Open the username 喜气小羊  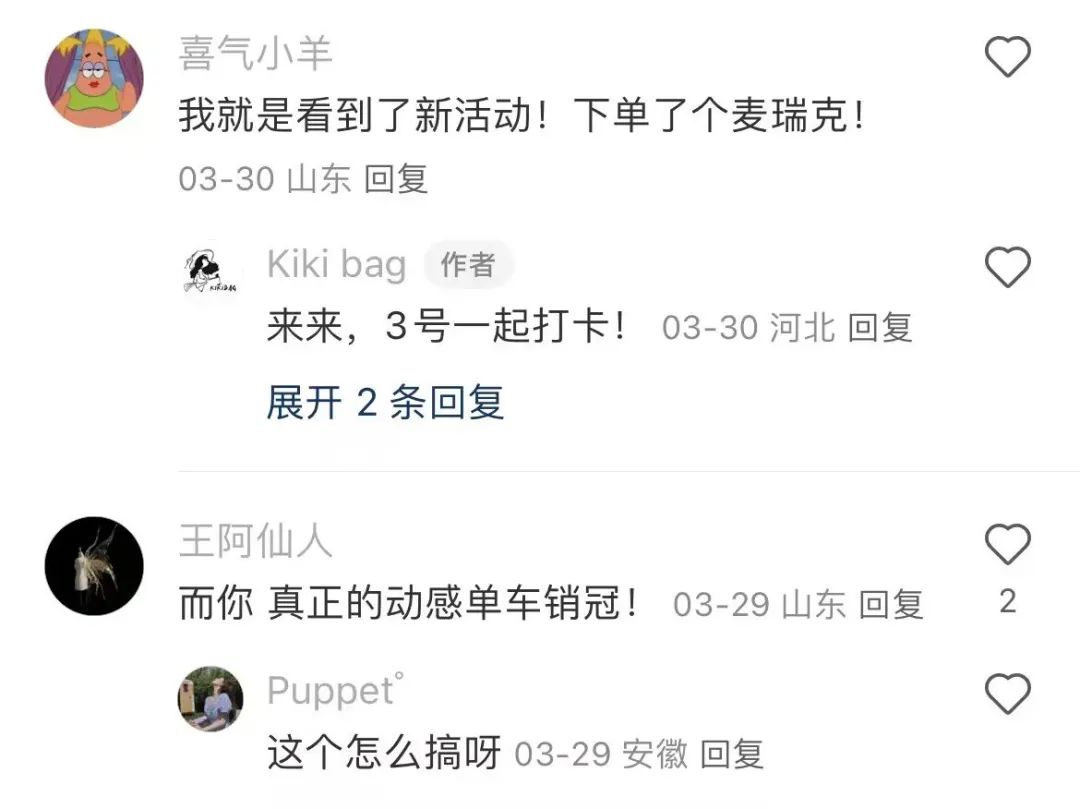[x=255, y=53]
